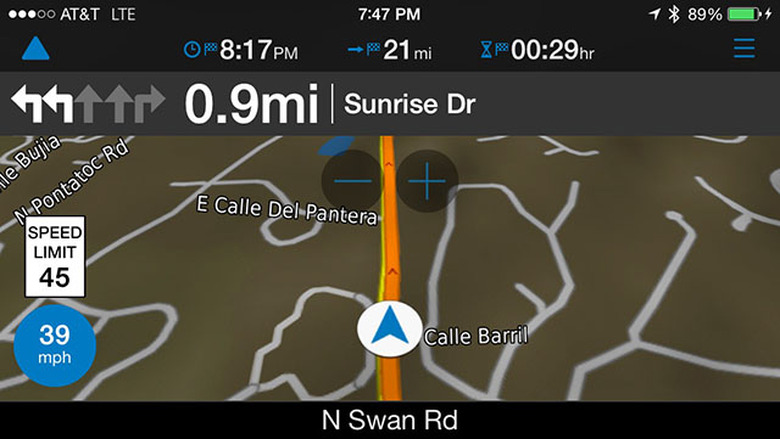Viewport: 780px width, 439px height.
Task: Tap the current position arrow marker
Action: (388, 328)
